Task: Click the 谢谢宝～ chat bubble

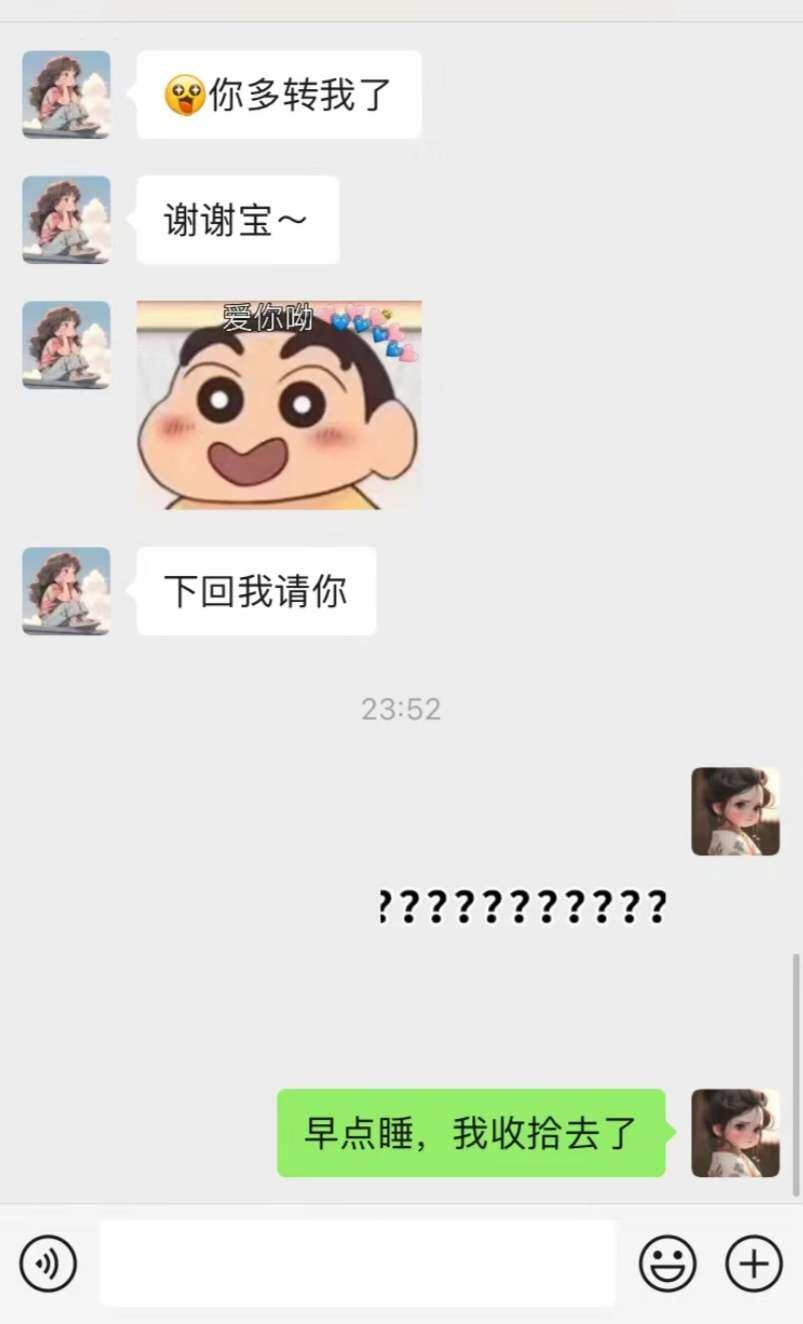Action: pyautogui.click(x=237, y=219)
